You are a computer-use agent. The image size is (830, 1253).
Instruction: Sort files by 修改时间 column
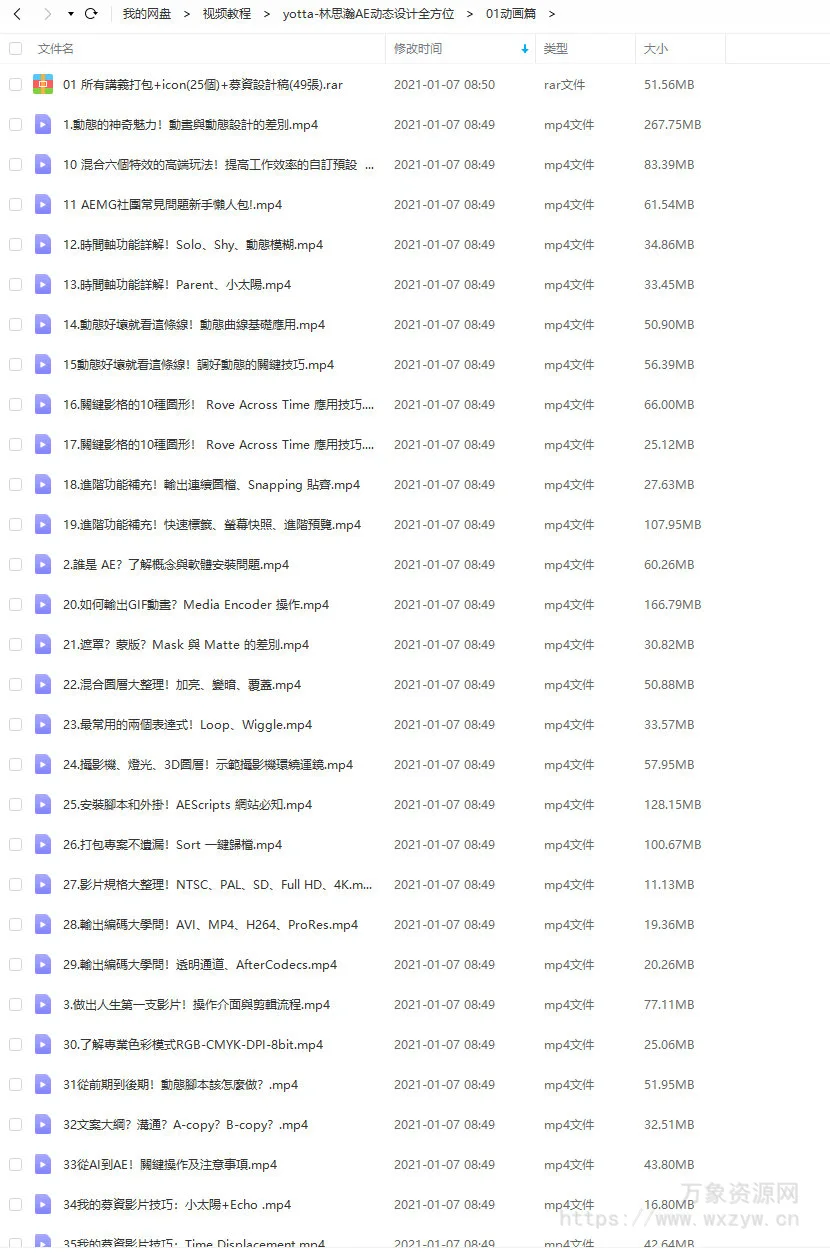(418, 48)
